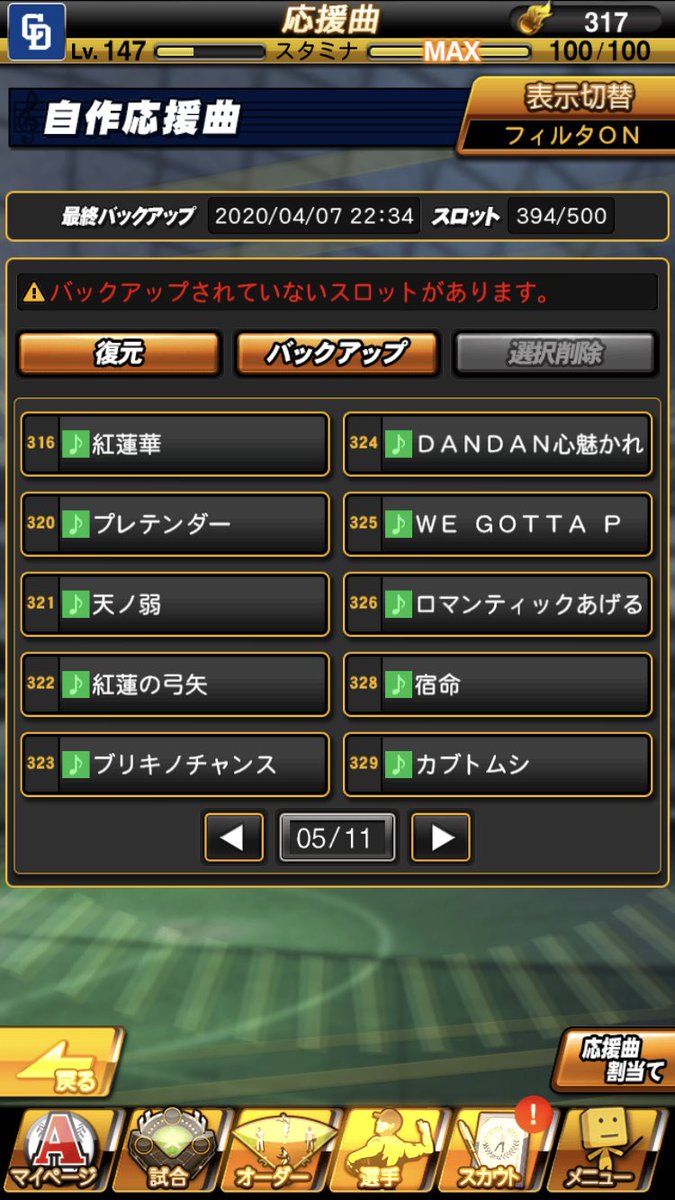Open song slot 325 WE GOTTA P
675x1200 pixels.
click(498, 524)
